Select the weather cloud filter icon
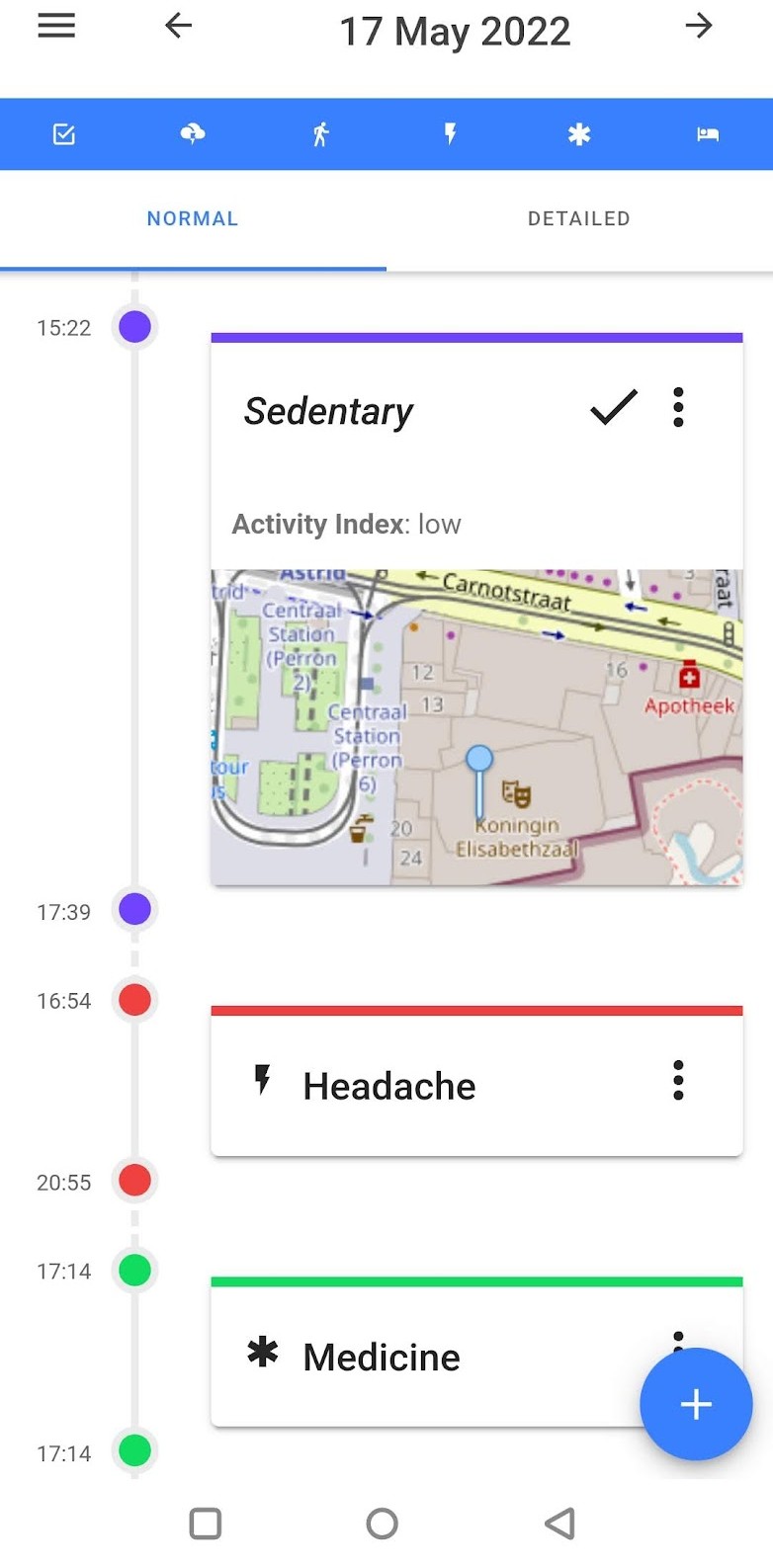This screenshot has height=1568, width=773. tap(193, 134)
